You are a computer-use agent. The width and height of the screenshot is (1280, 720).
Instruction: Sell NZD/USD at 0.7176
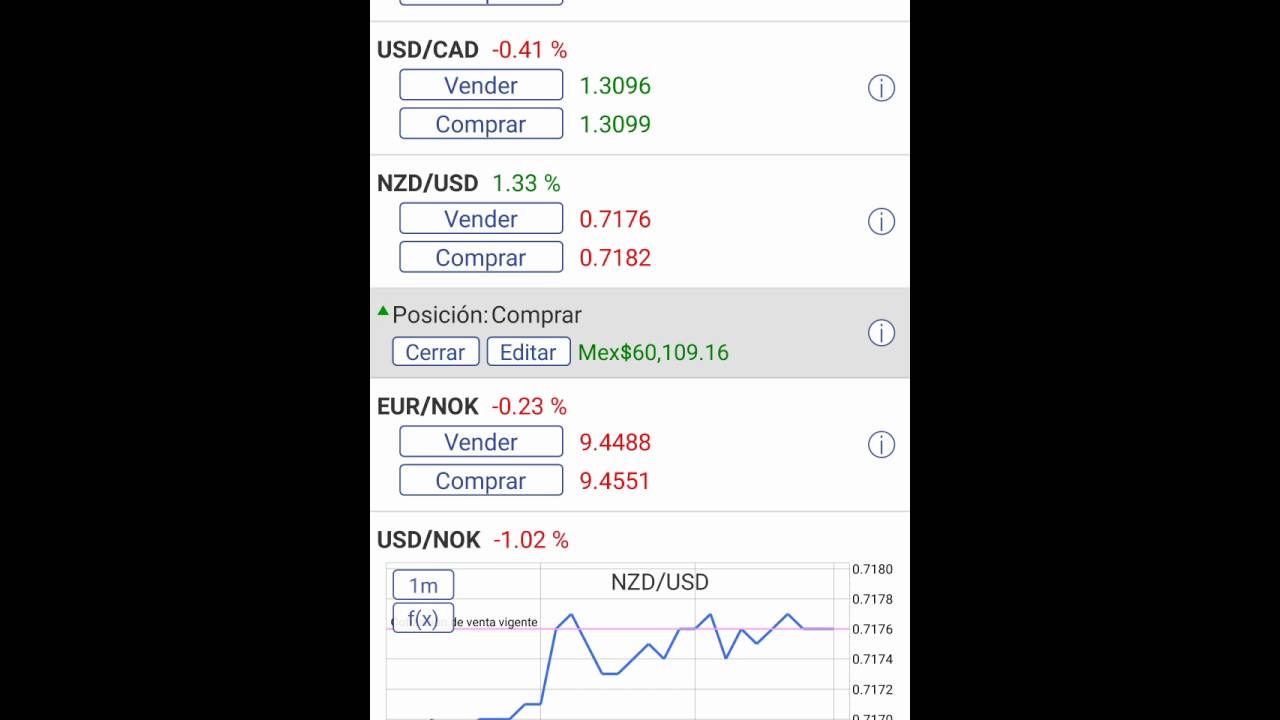481,219
